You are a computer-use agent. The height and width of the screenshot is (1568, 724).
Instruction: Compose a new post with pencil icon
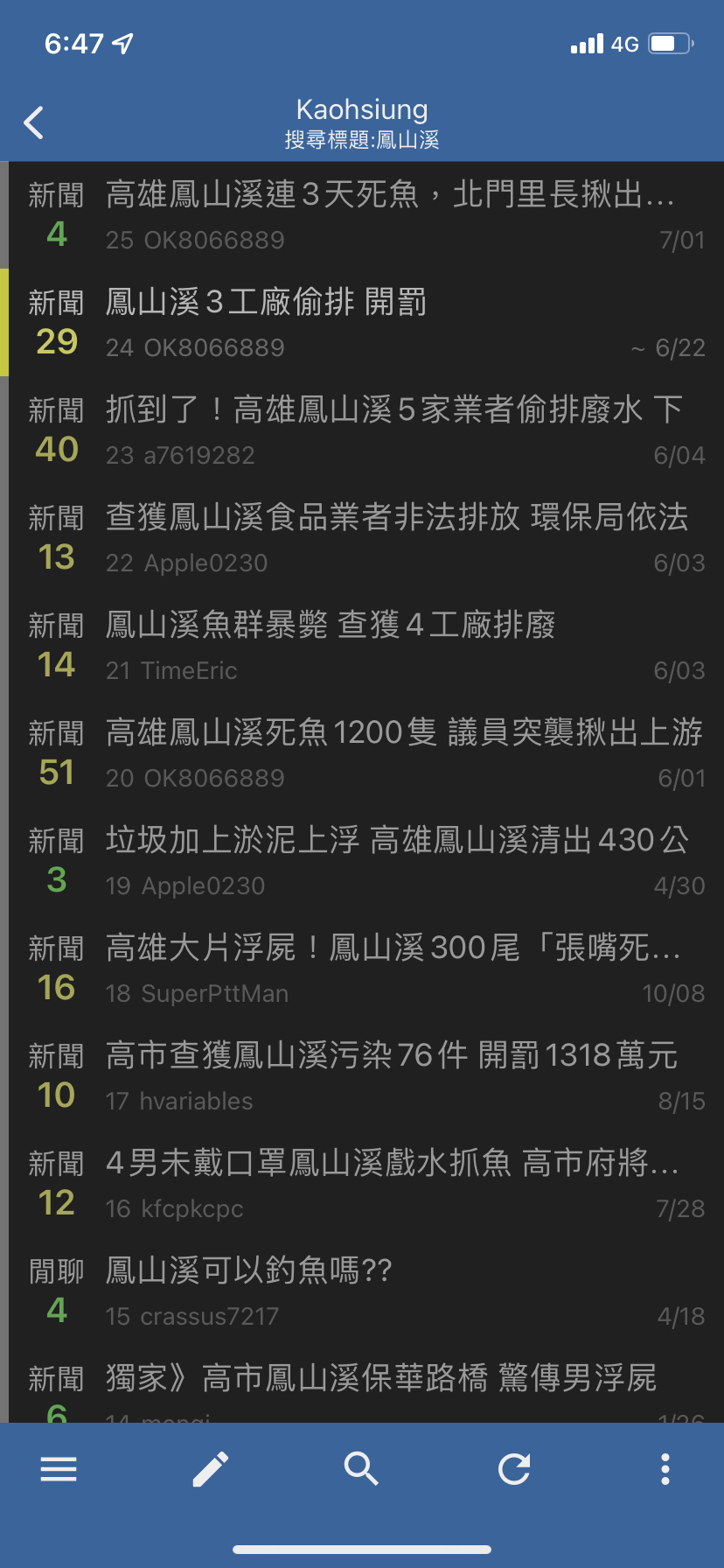(211, 1469)
